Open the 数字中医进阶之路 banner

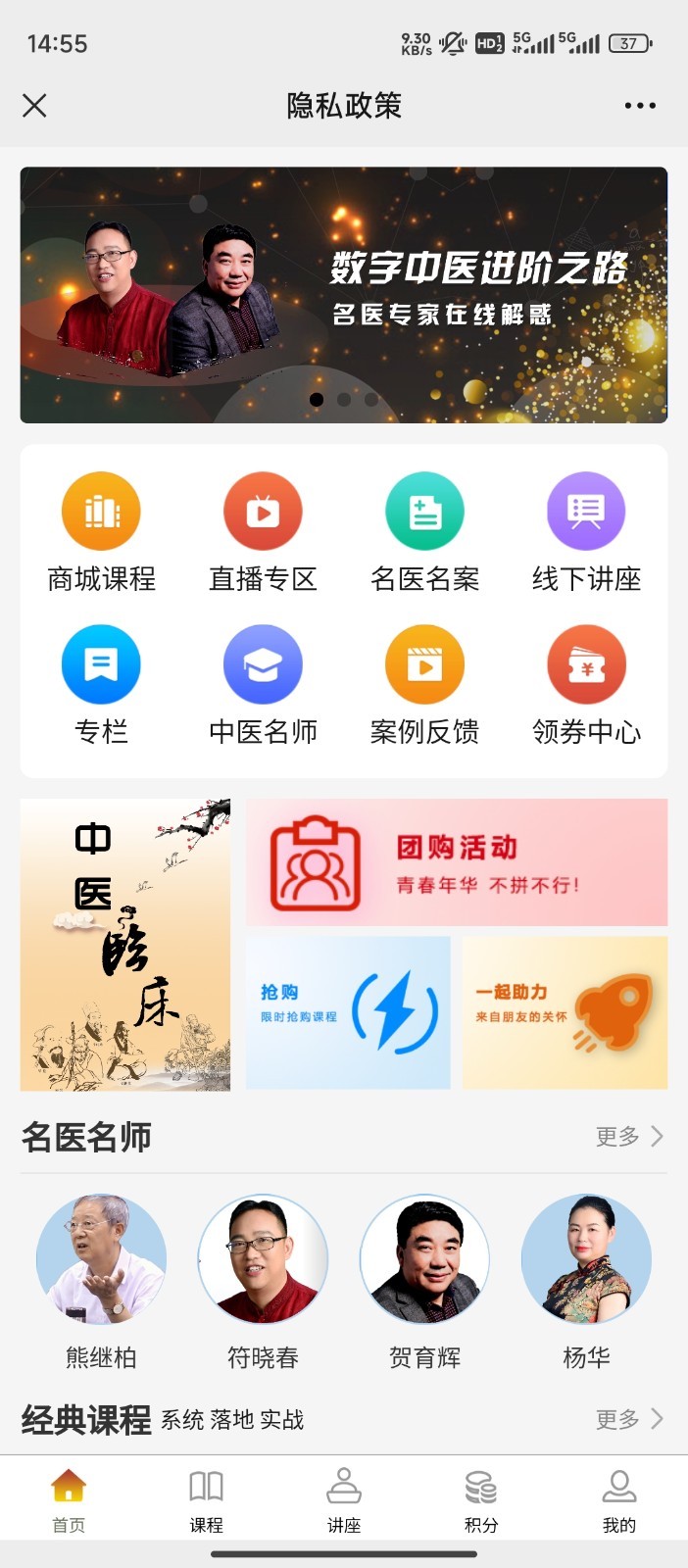point(344,295)
